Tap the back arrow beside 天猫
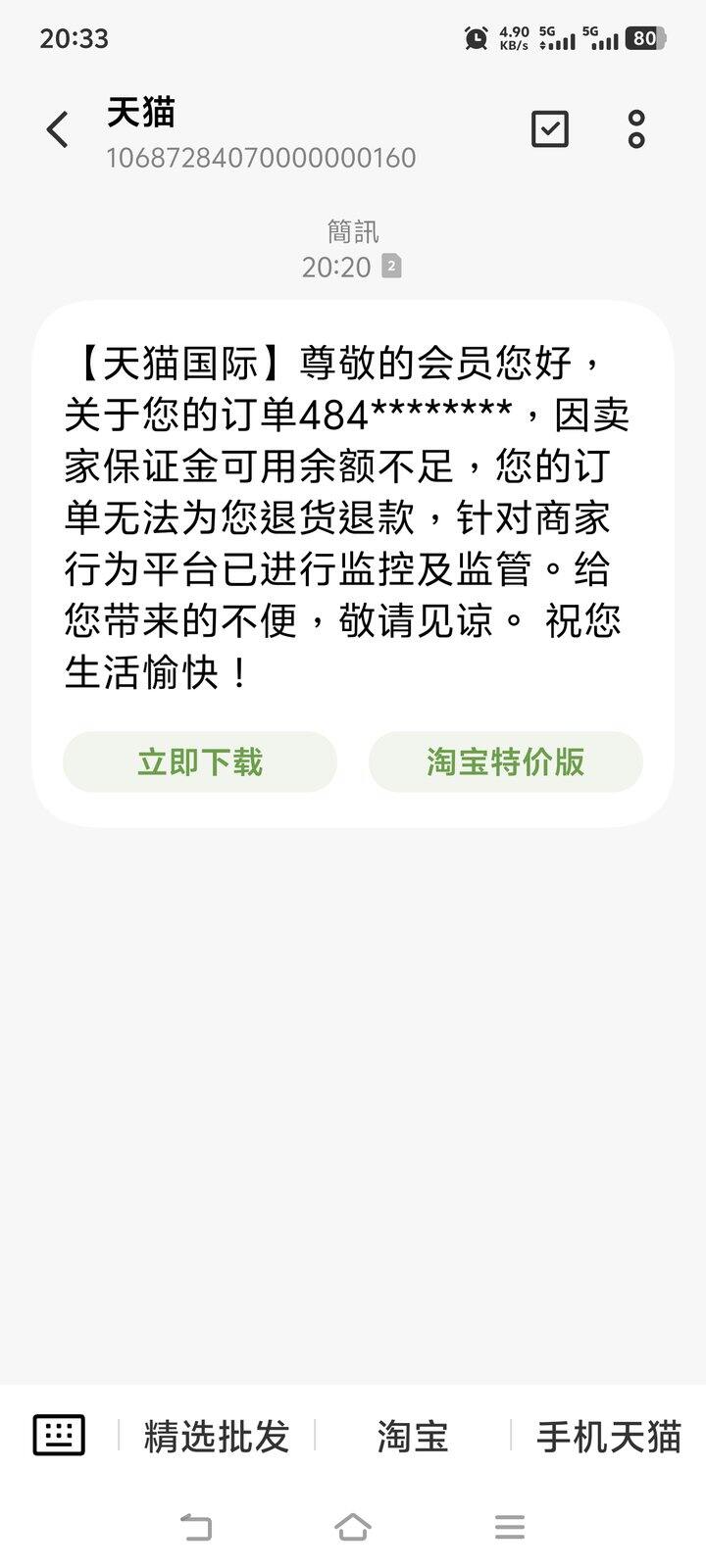Image resolution: width=706 pixels, height=1568 pixels. 56,128
